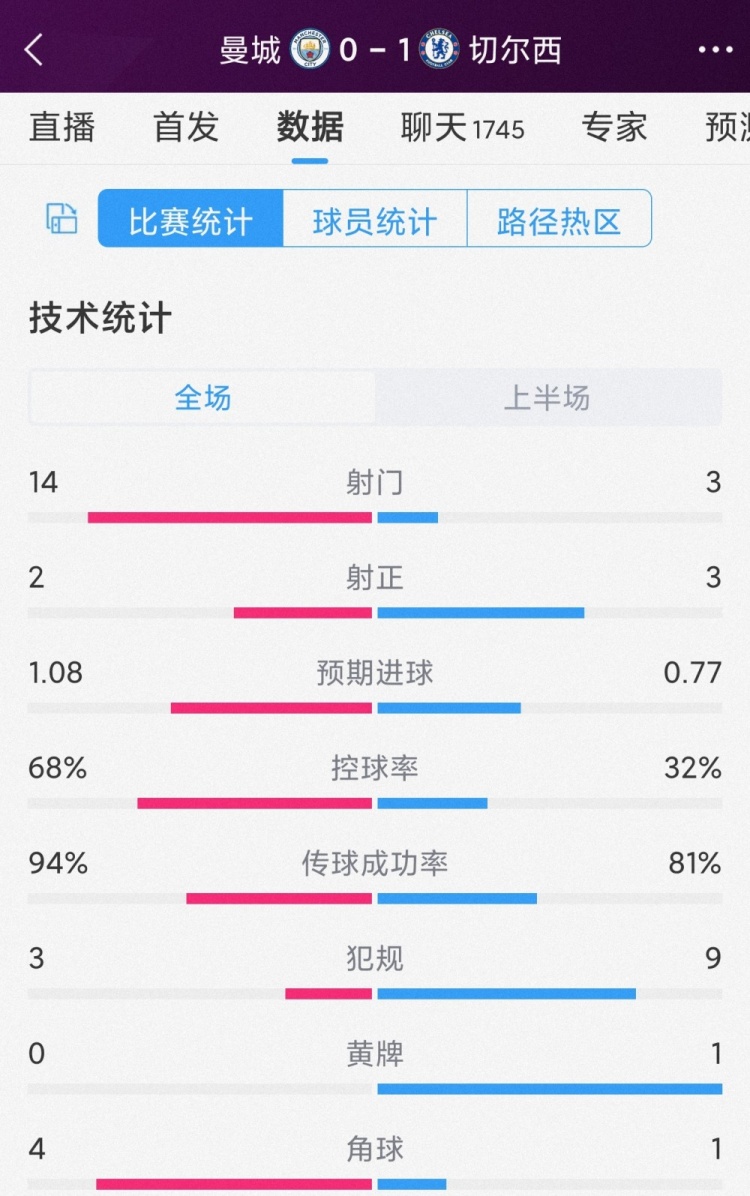The image size is (750, 1196).
Task: Click the screenshot icon beside the stats tabs
Action: (61, 218)
